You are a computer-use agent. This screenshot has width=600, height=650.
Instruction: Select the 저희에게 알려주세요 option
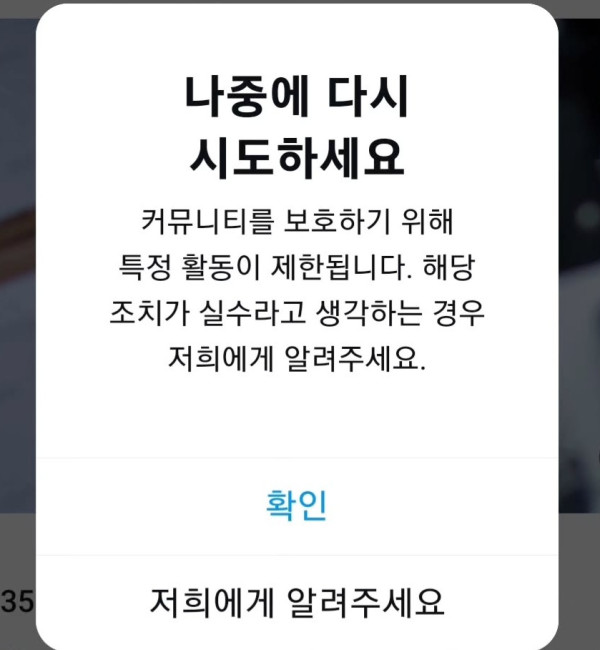click(x=296, y=602)
